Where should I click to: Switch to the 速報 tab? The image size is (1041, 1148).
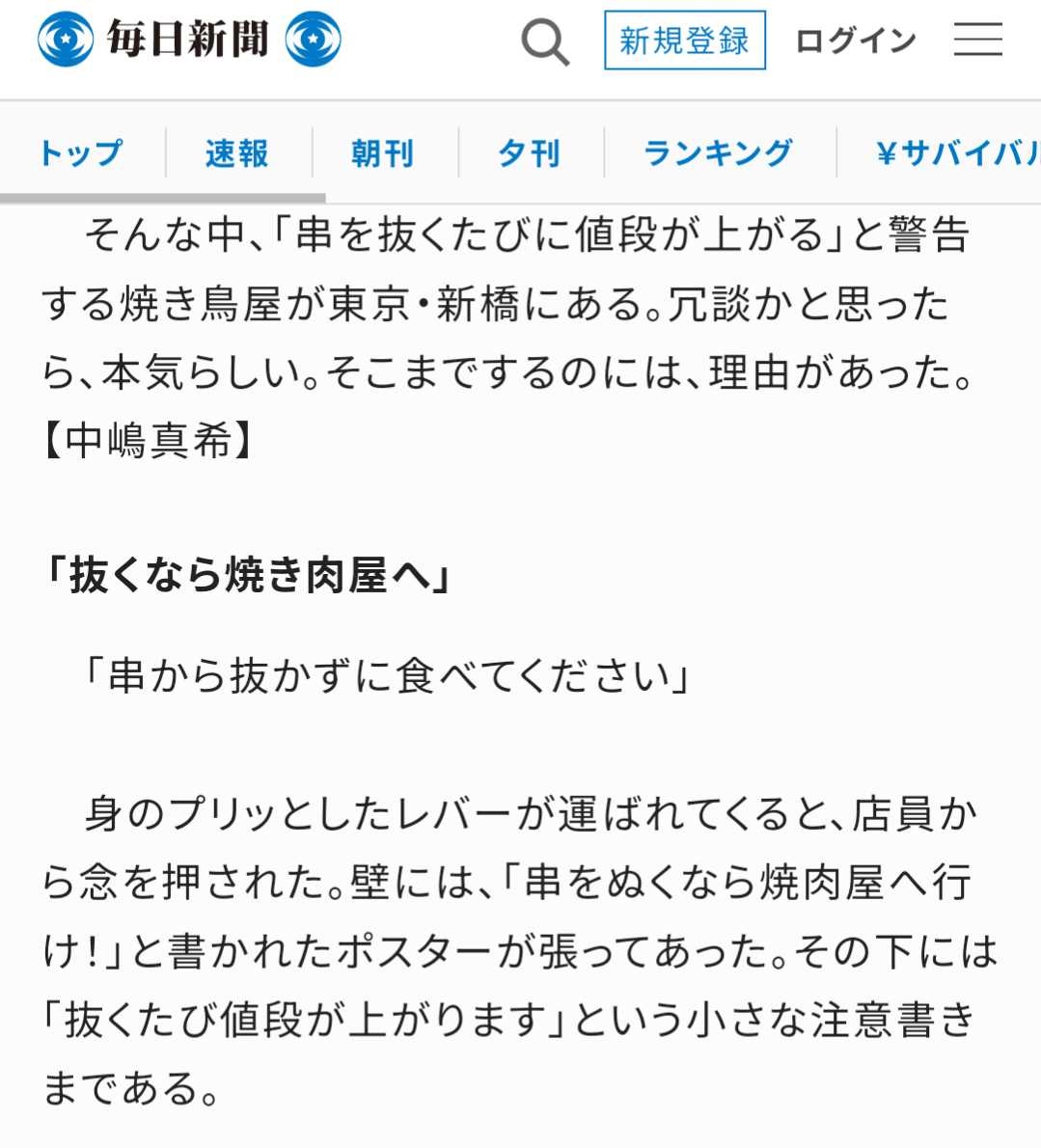point(237,153)
